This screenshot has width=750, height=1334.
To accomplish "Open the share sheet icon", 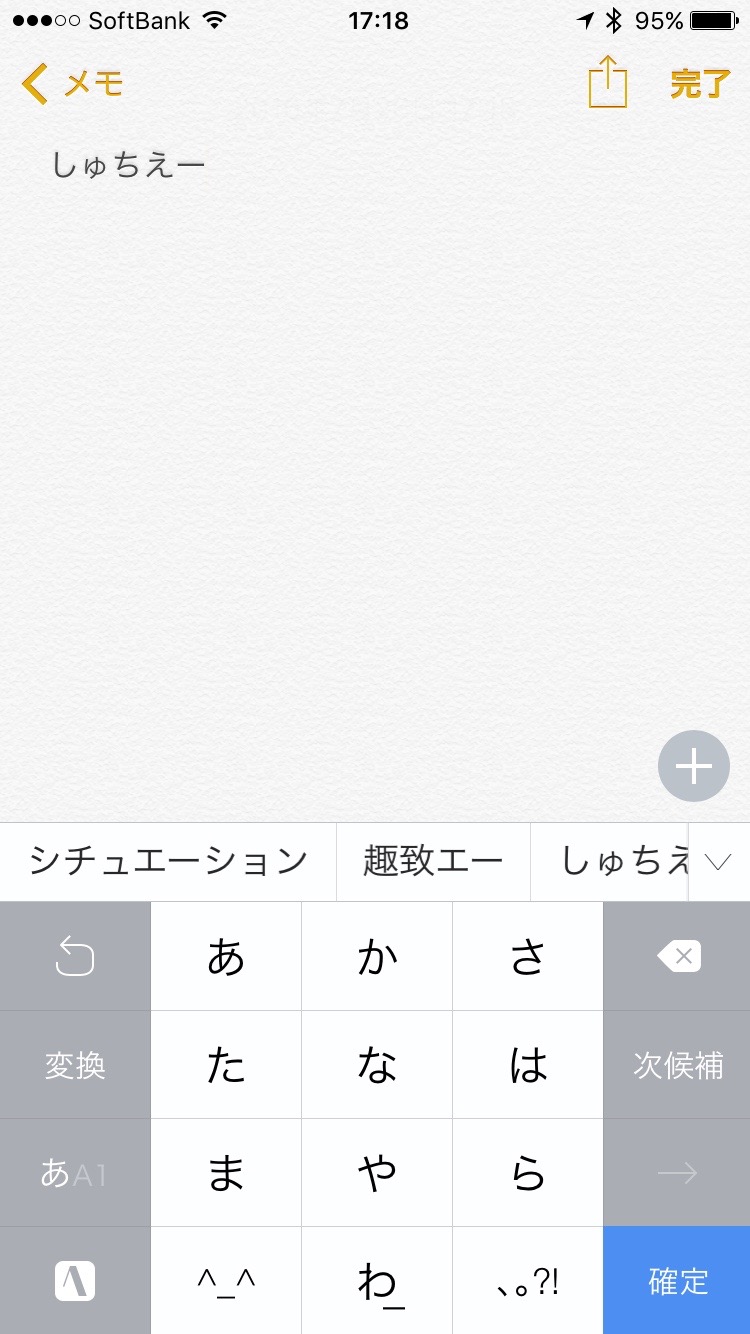I will point(607,82).
